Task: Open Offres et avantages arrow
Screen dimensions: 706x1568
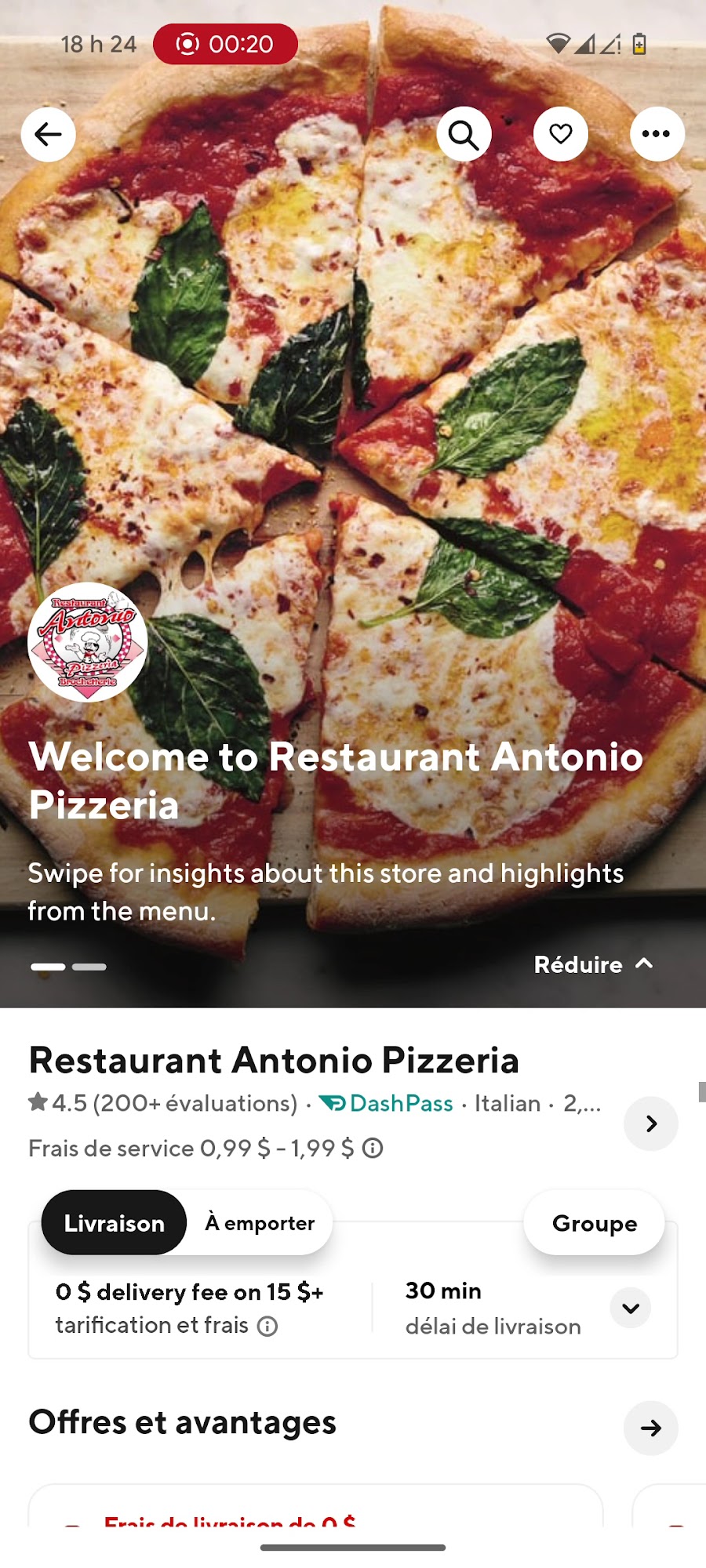Action: pyautogui.click(x=650, y=1428)
